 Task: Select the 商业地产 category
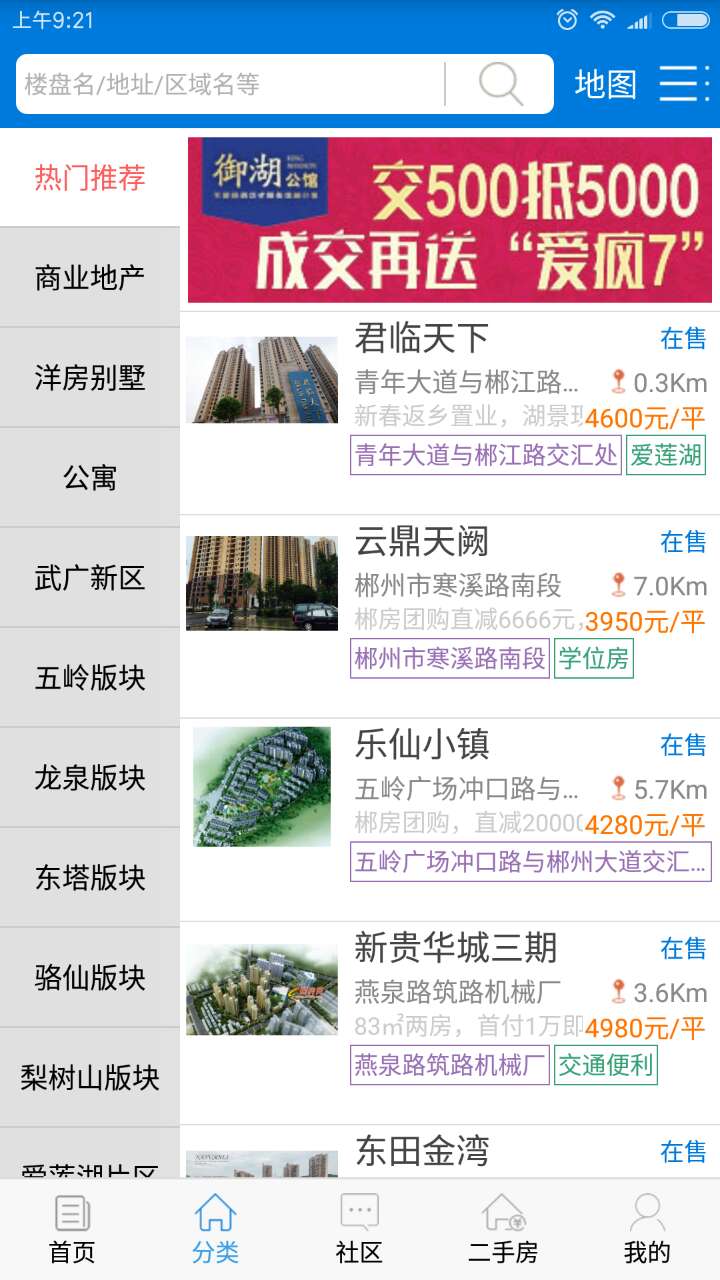pyautogui.click(x=90, y=278)
